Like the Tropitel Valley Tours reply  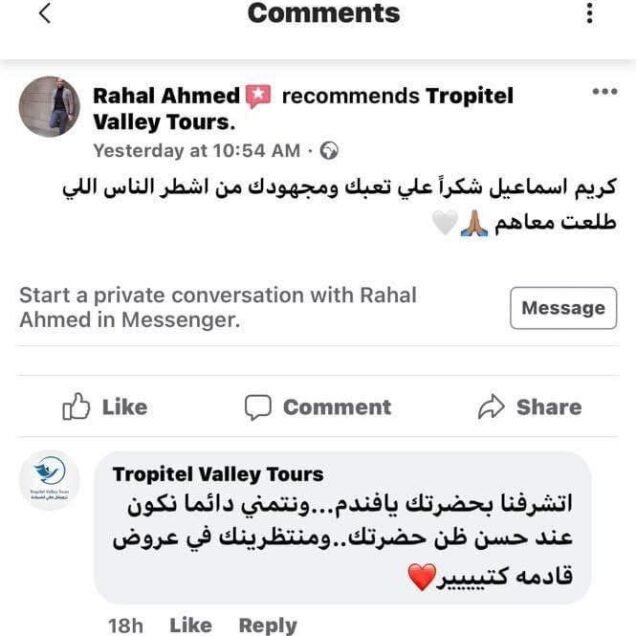(x=190, y=625)
